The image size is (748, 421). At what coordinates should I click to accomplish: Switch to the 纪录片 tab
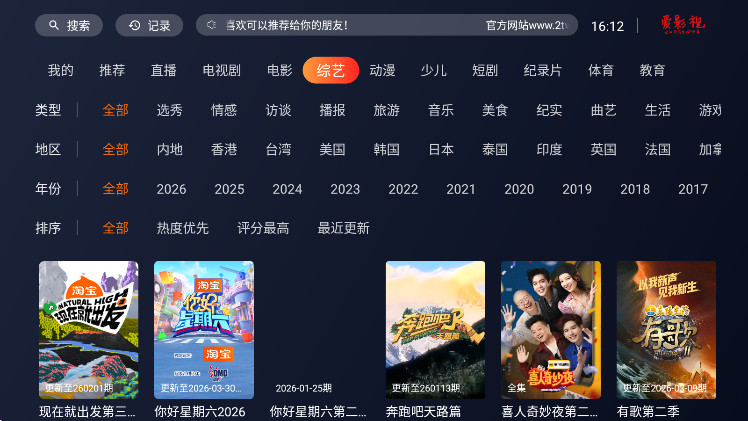click(543, 71)
